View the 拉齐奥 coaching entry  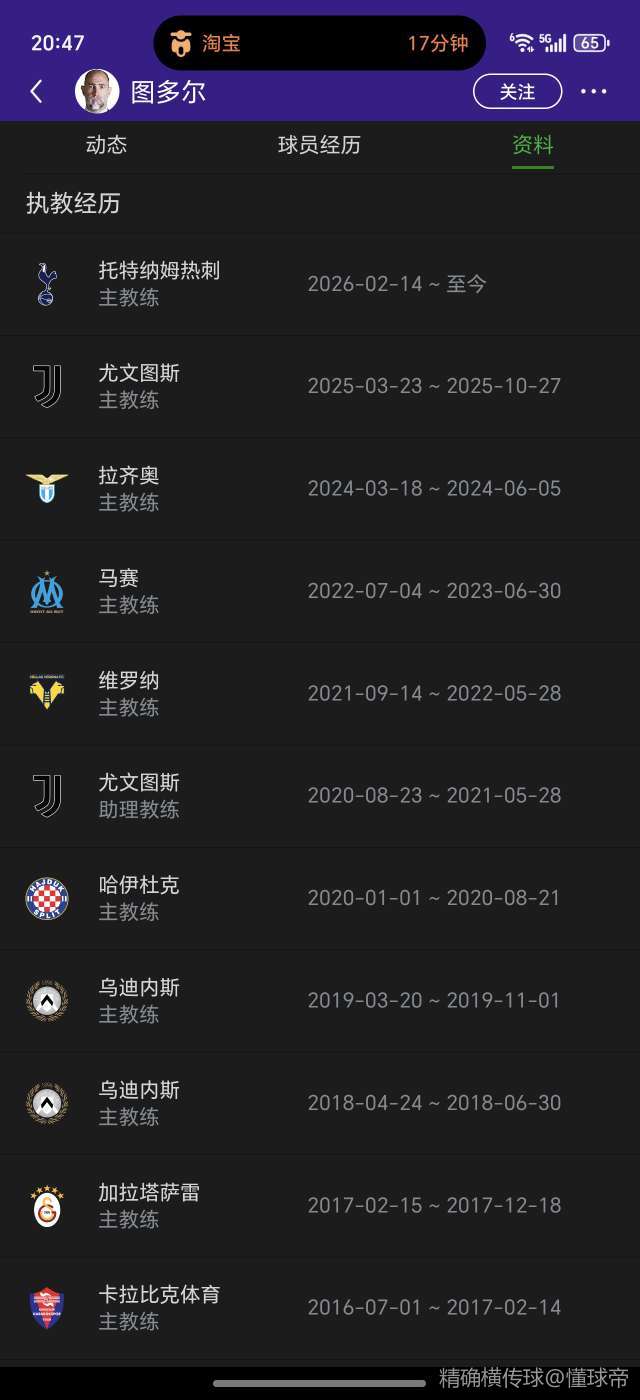coord(320,489)
